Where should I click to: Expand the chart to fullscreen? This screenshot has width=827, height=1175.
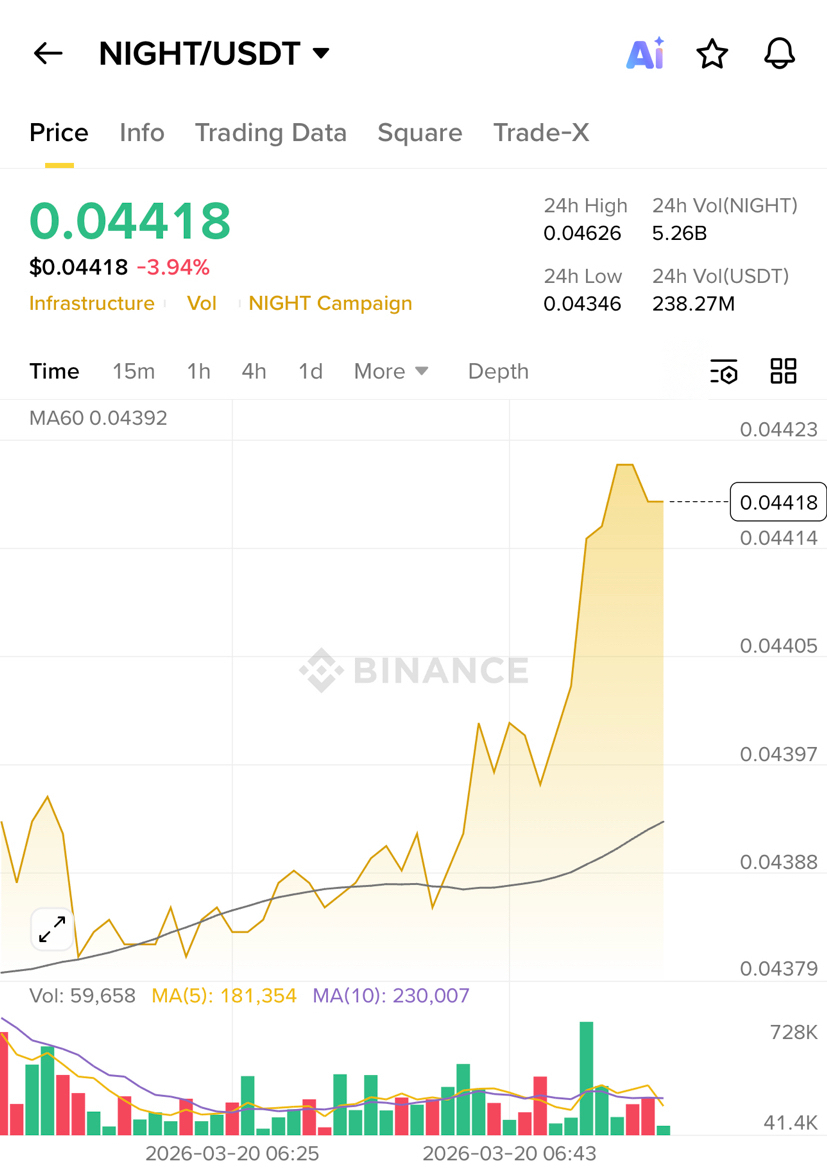click(52, 930)
